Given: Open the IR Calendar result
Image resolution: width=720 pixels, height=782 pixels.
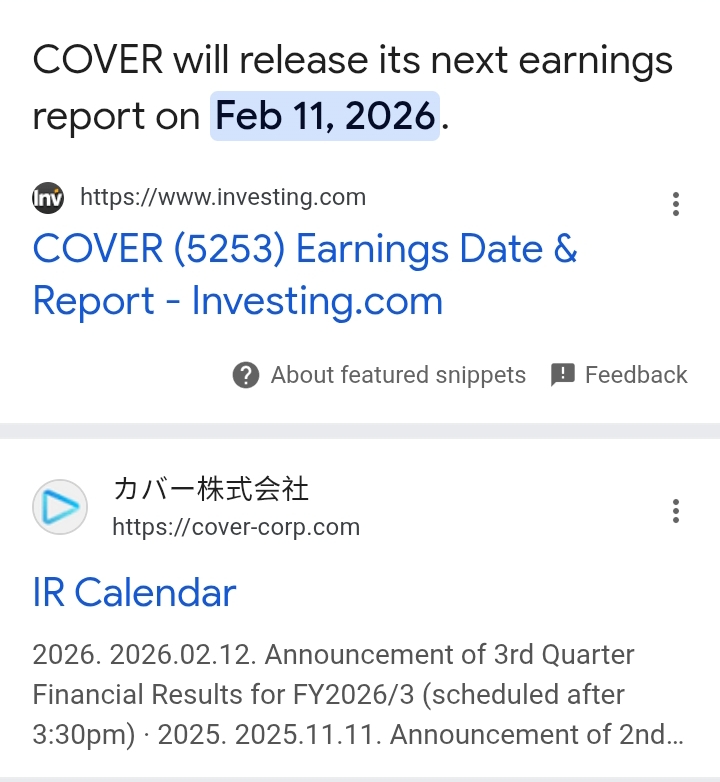Looking at the screenshot, I should click(x=134, y=592).
